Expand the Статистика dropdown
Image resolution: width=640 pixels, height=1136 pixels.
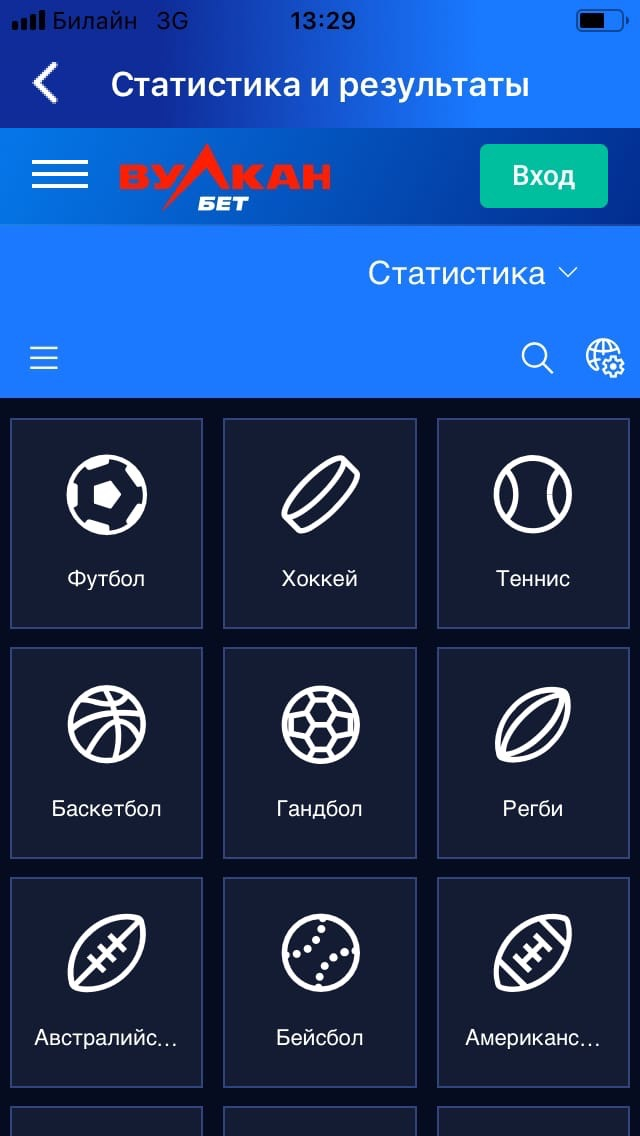click(473, 273)
